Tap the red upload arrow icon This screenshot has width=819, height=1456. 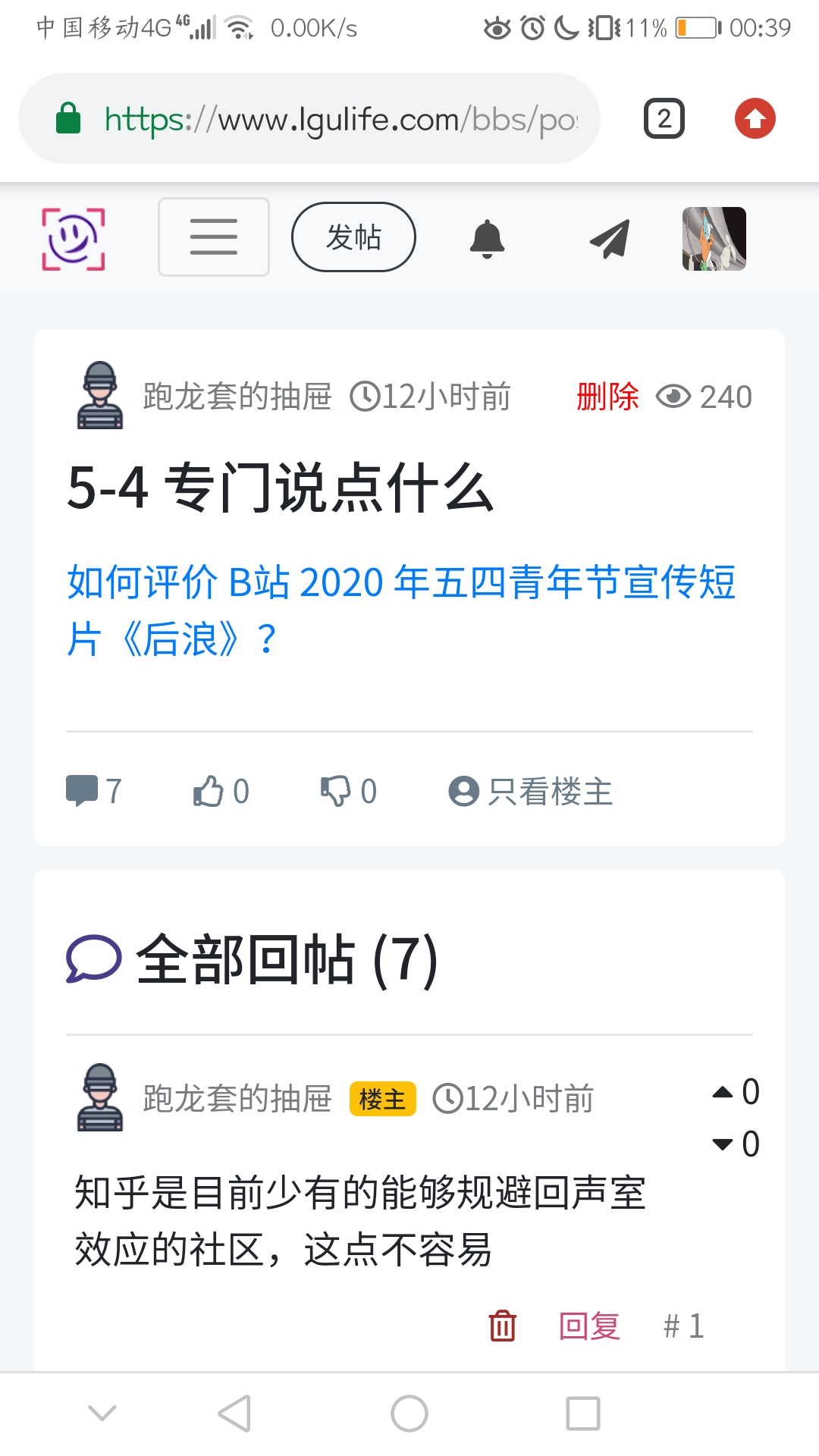click(755, 119)
